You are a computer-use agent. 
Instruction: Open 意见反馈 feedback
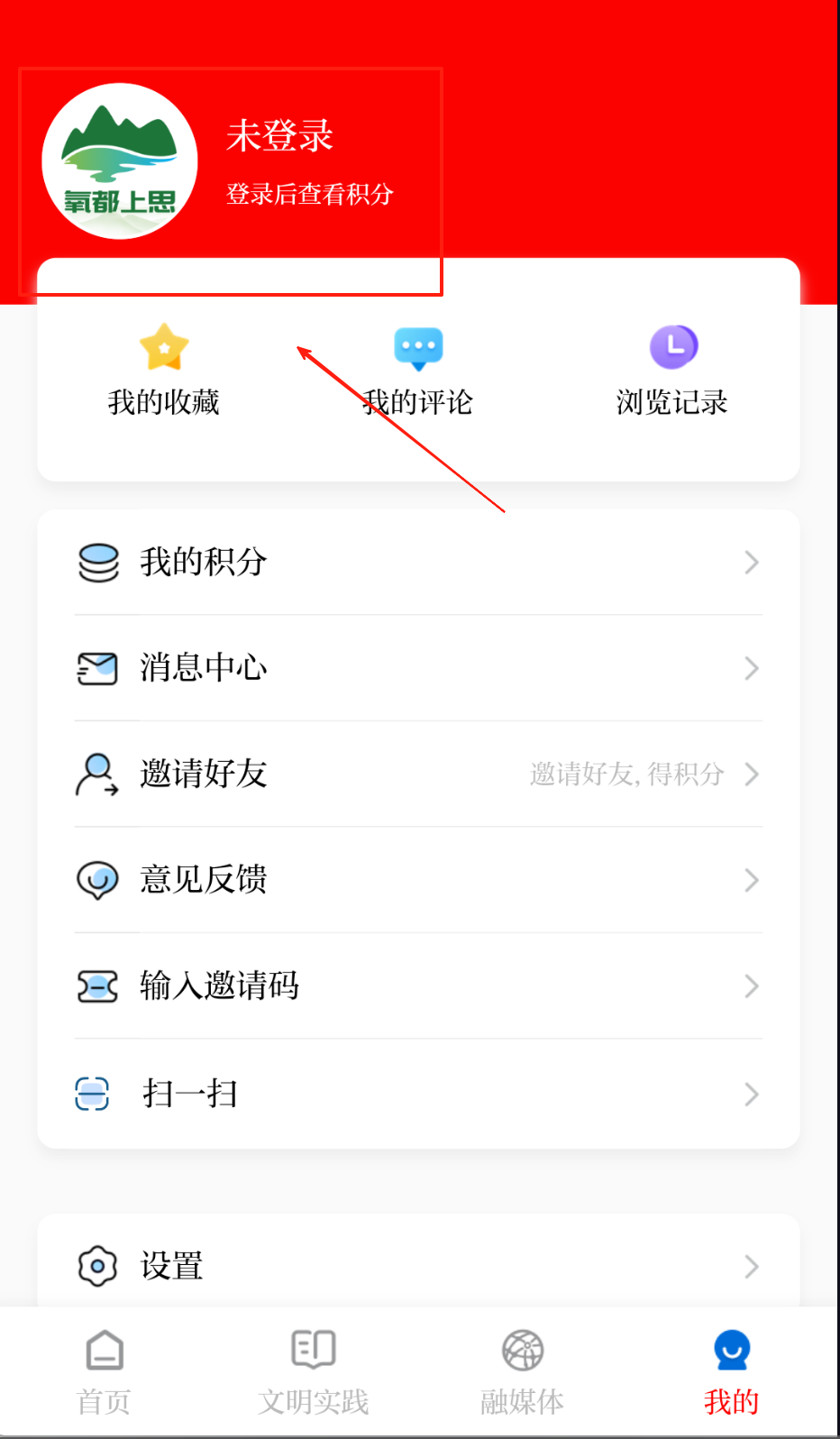(418, 880)
